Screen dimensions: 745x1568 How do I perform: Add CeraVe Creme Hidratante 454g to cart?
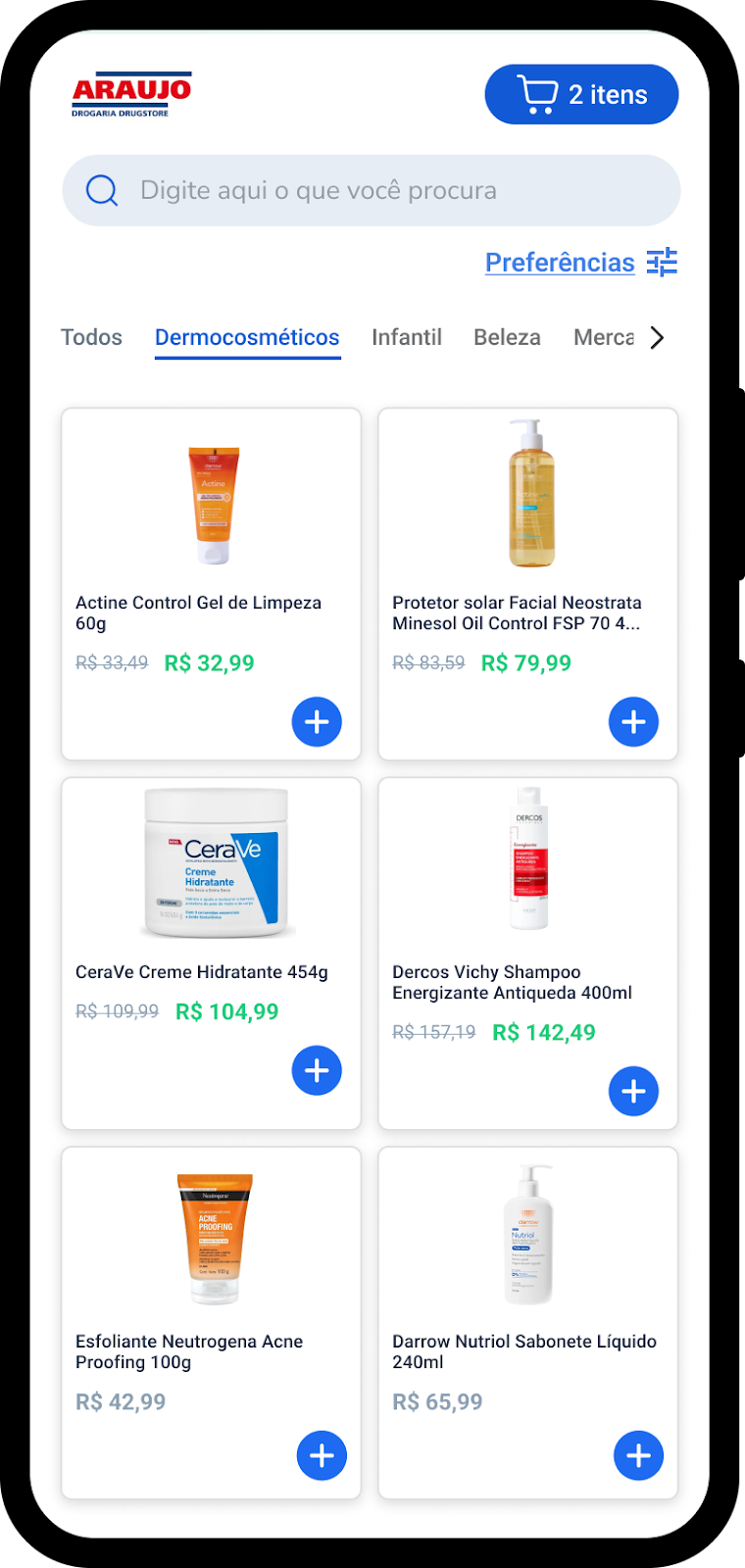point(317,1071)
